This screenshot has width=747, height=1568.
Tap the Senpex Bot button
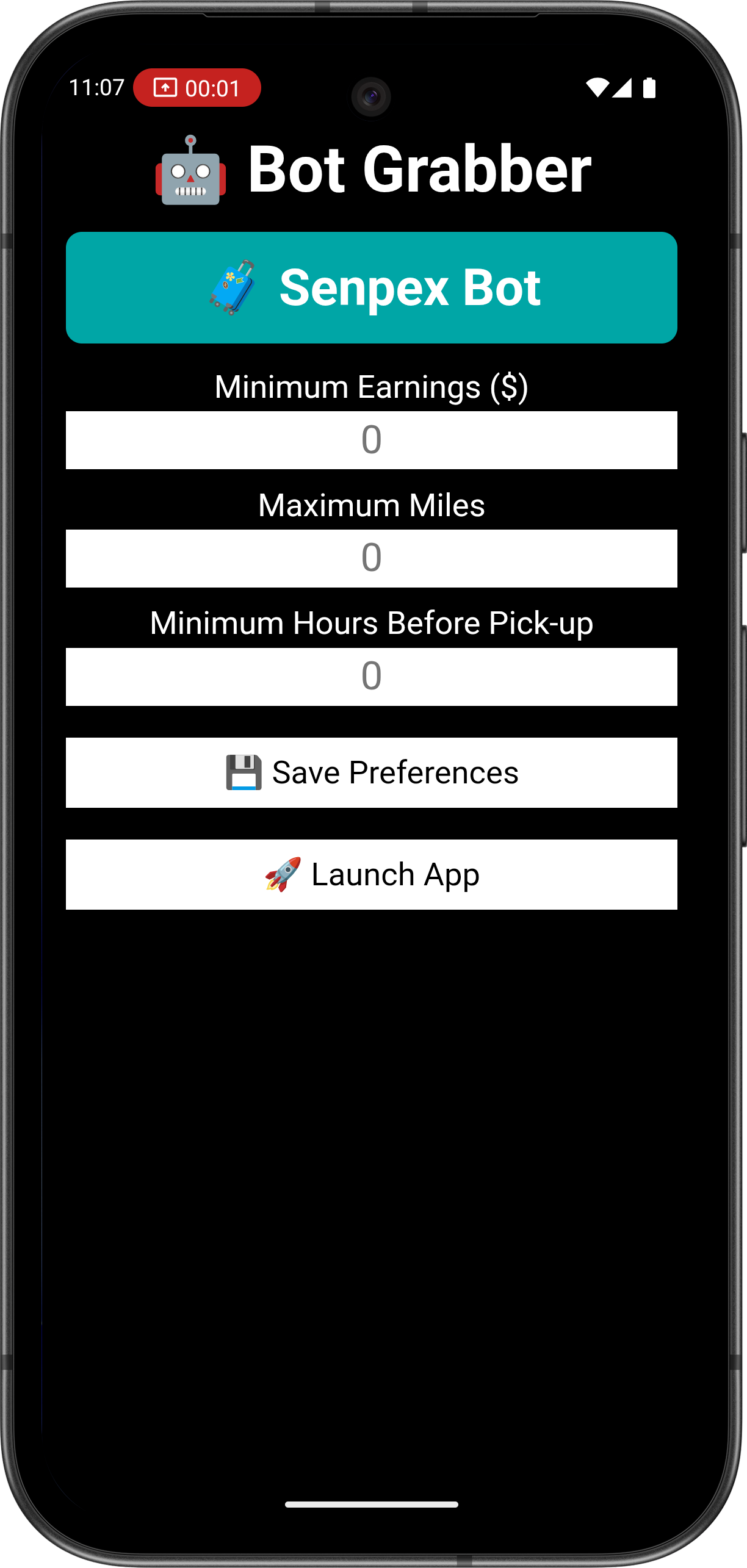(371, 287)
